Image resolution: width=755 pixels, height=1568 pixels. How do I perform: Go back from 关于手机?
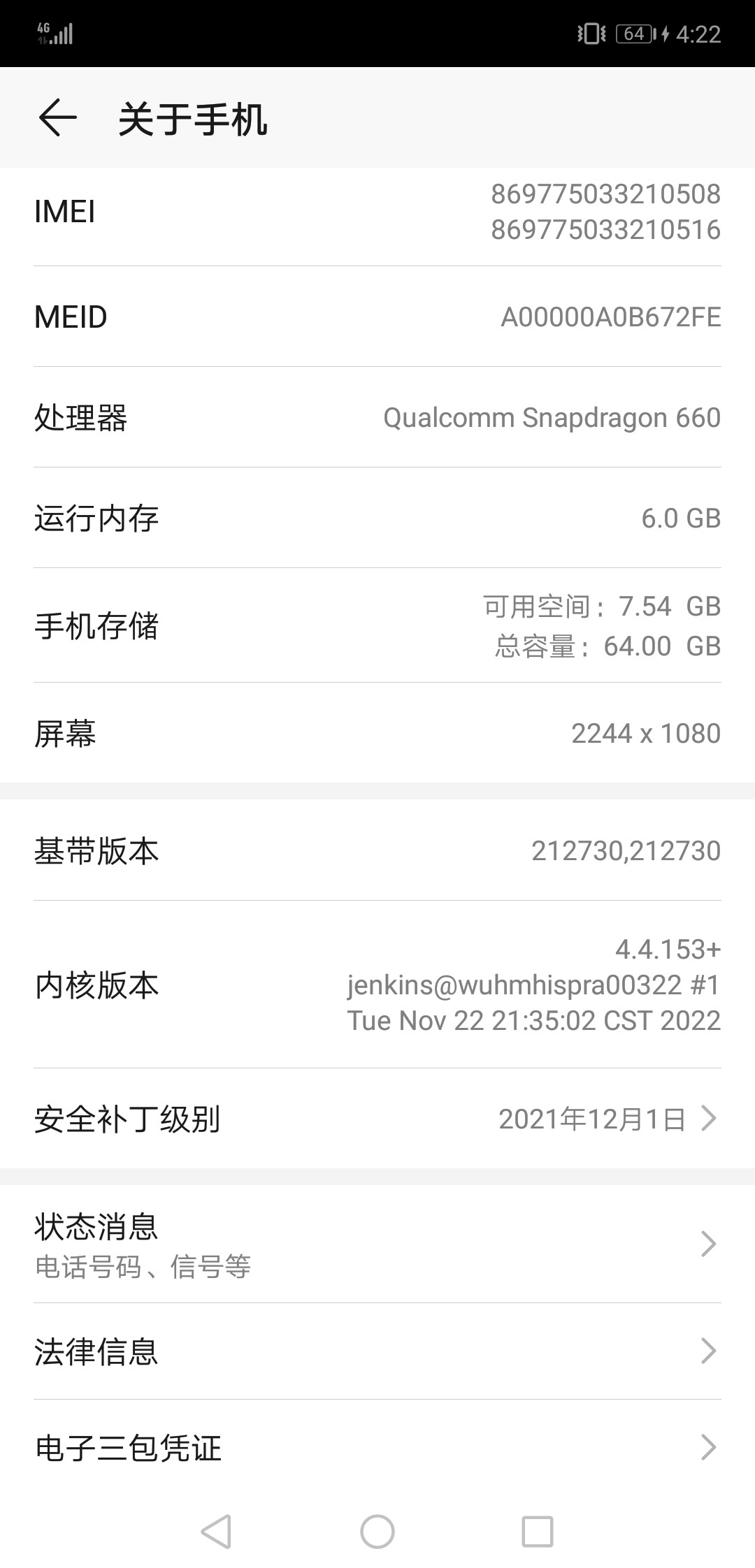57,117
